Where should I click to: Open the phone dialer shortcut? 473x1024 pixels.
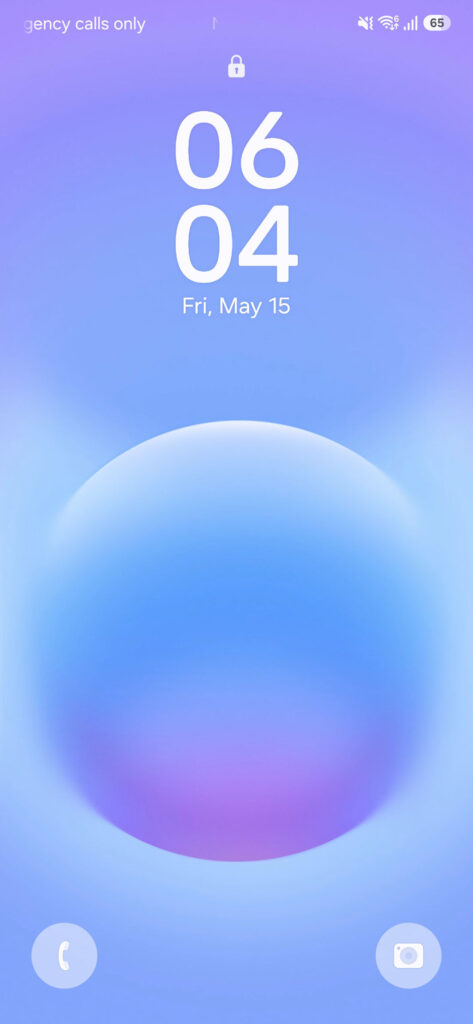64,955
